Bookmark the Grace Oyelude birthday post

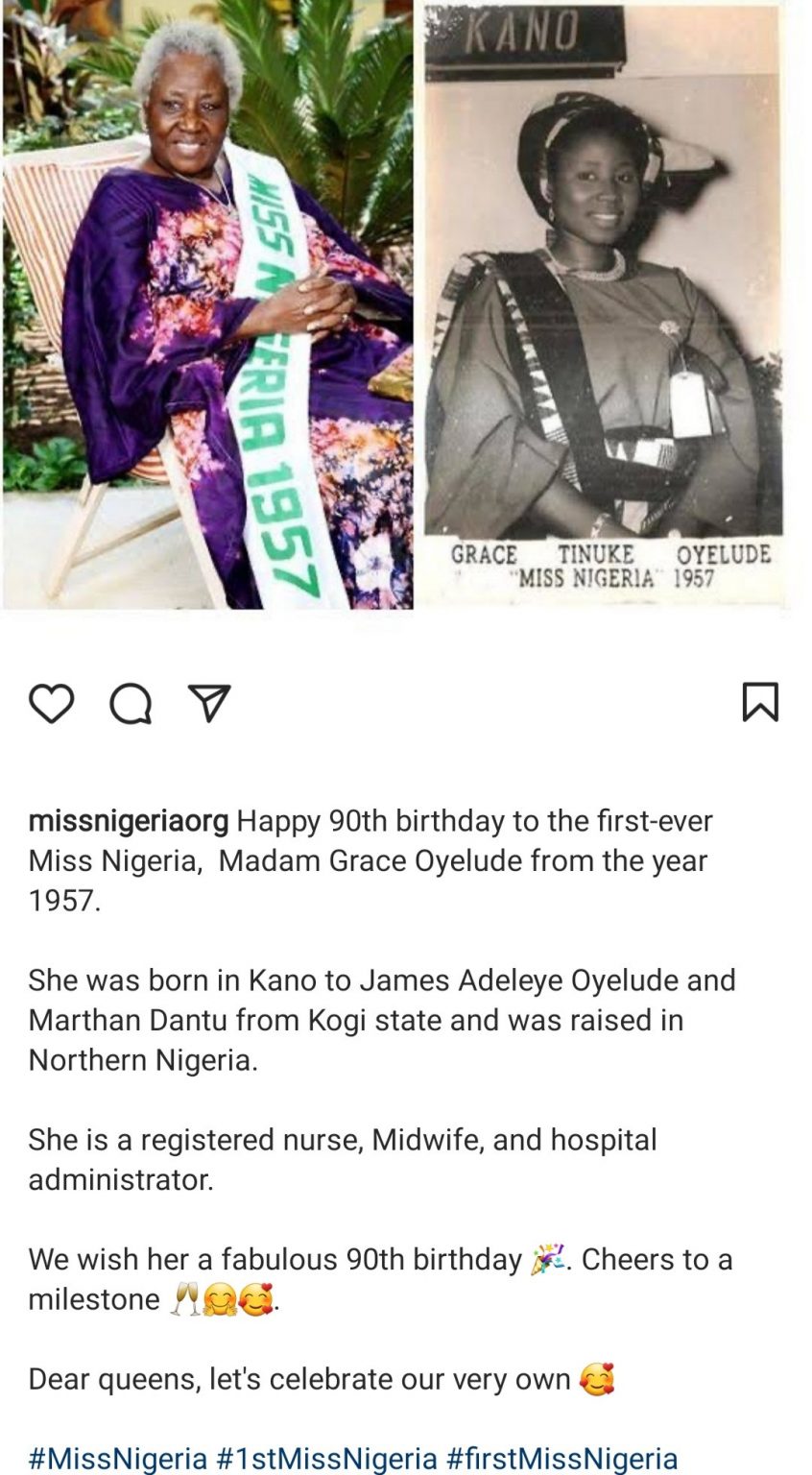(x=760, y=702)
